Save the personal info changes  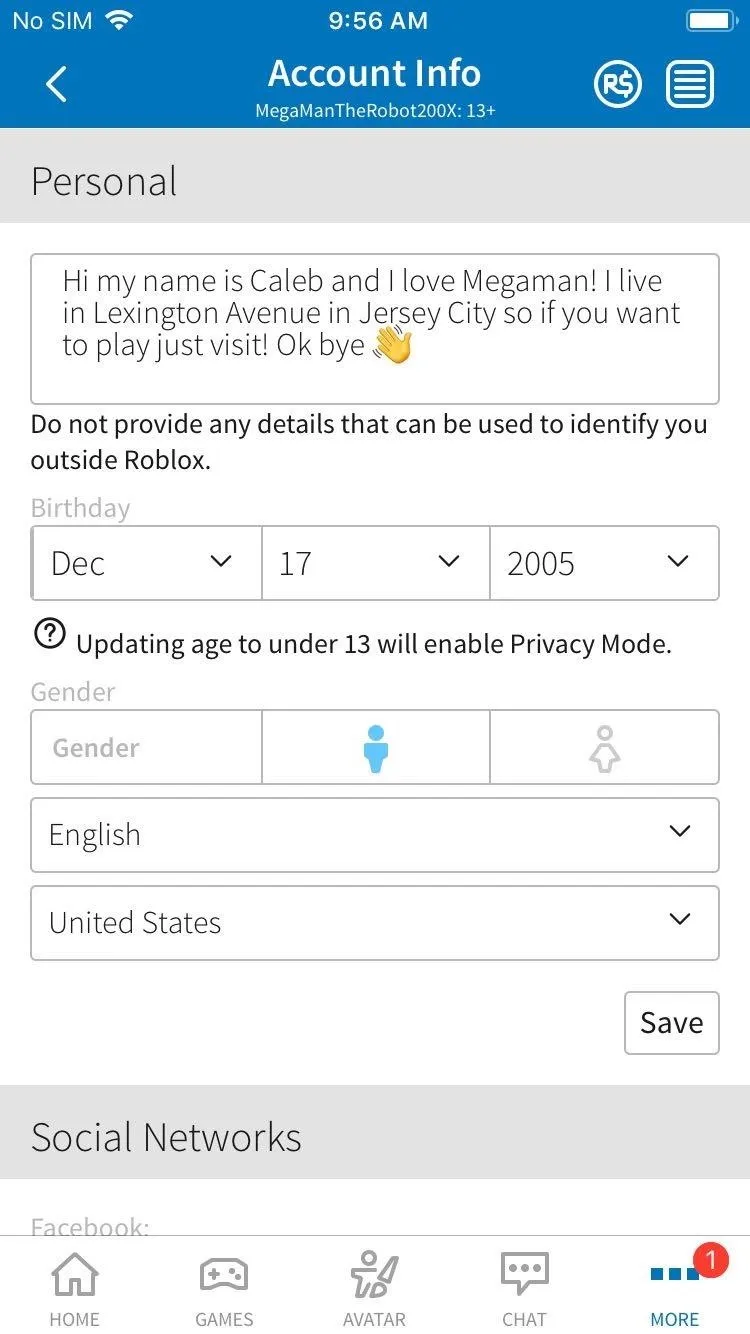(672, 1023)
